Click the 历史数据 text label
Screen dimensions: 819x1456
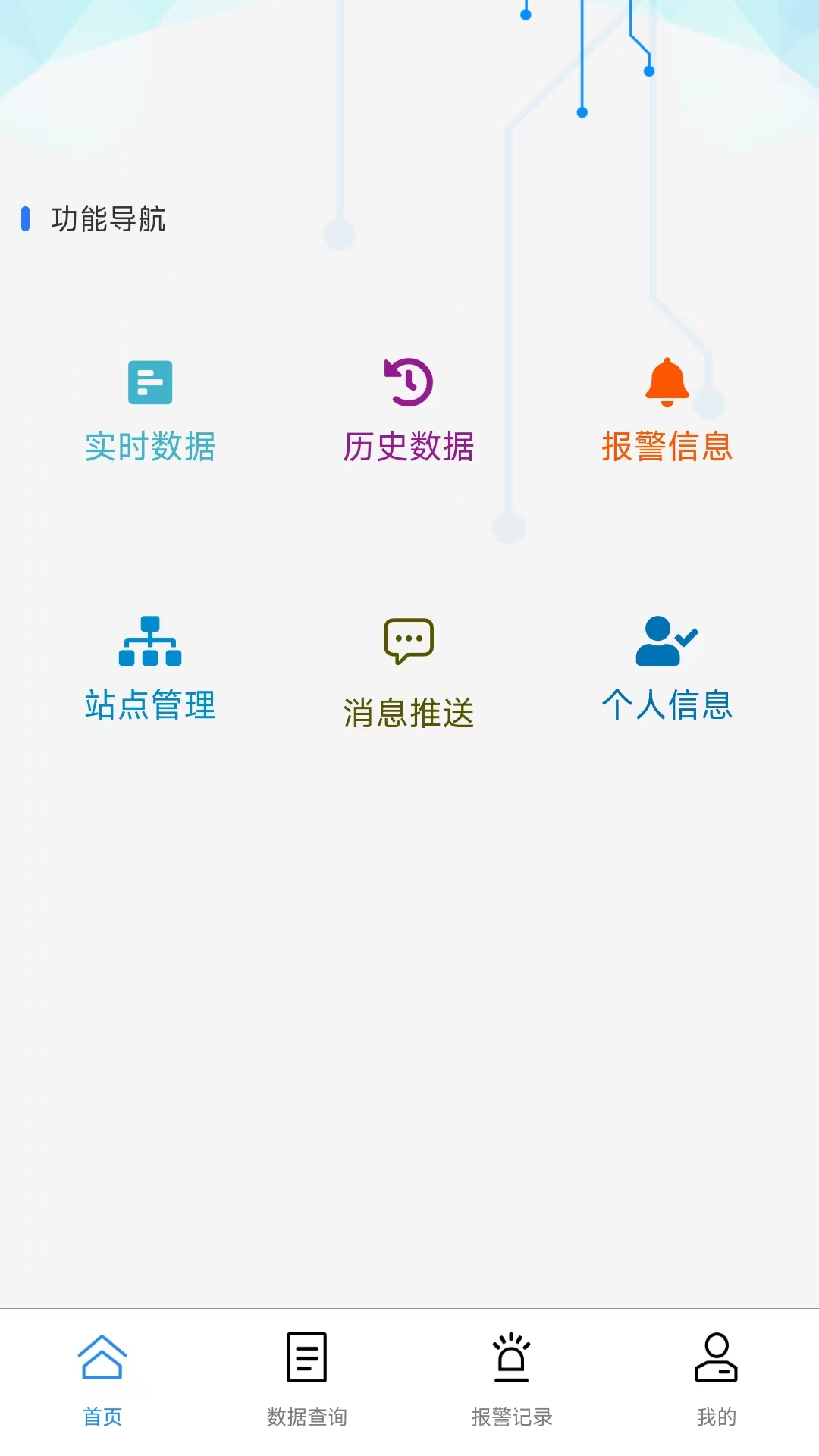[x=409, y=447]
